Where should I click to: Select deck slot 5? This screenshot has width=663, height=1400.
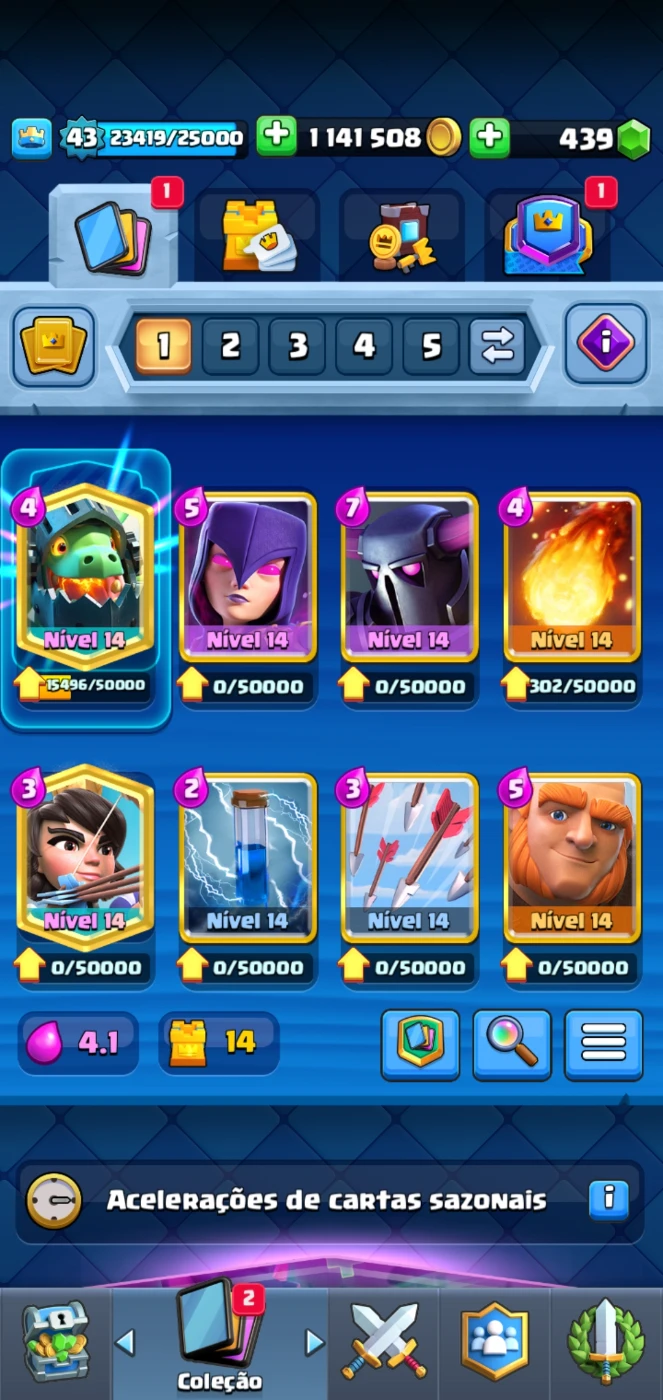coord(431,346)
